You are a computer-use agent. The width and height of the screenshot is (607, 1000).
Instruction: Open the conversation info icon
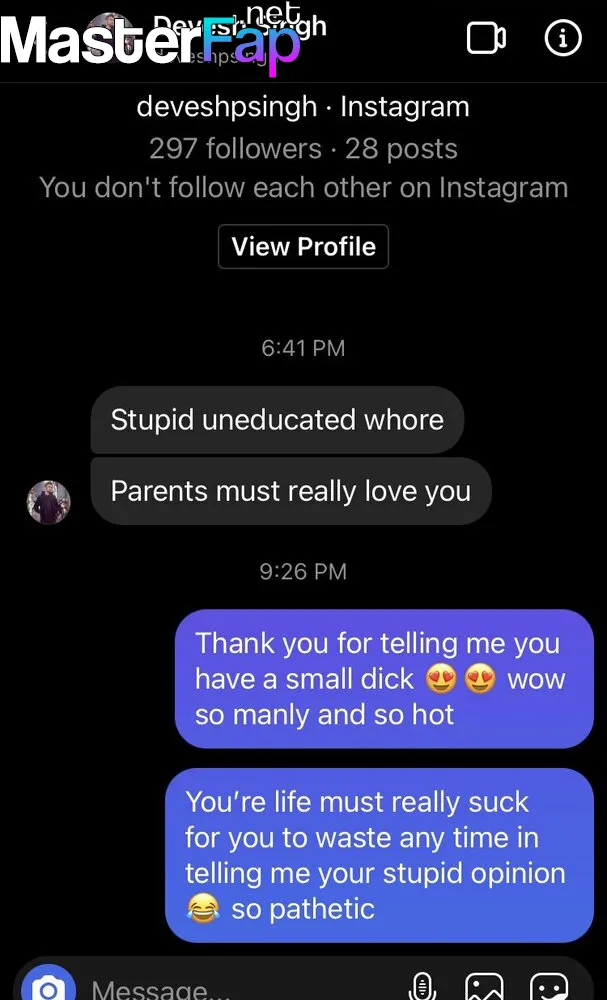click(562, 38)
